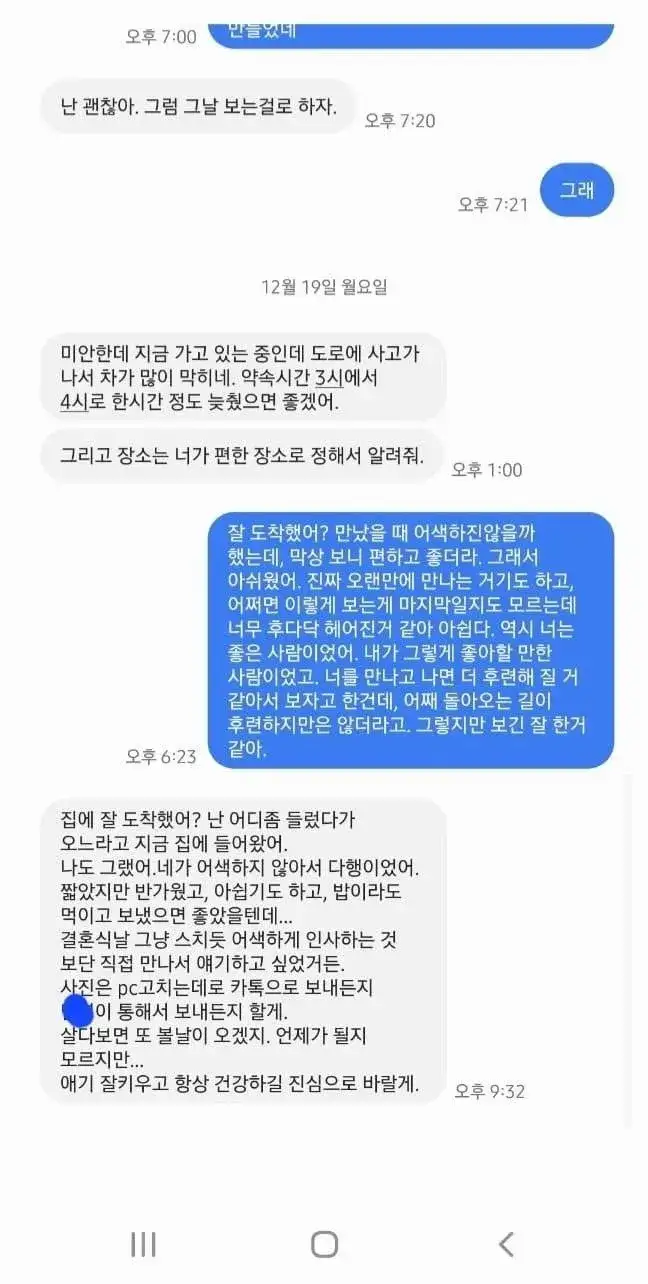Tap the underlined 4시 time link

click(74, 405)
